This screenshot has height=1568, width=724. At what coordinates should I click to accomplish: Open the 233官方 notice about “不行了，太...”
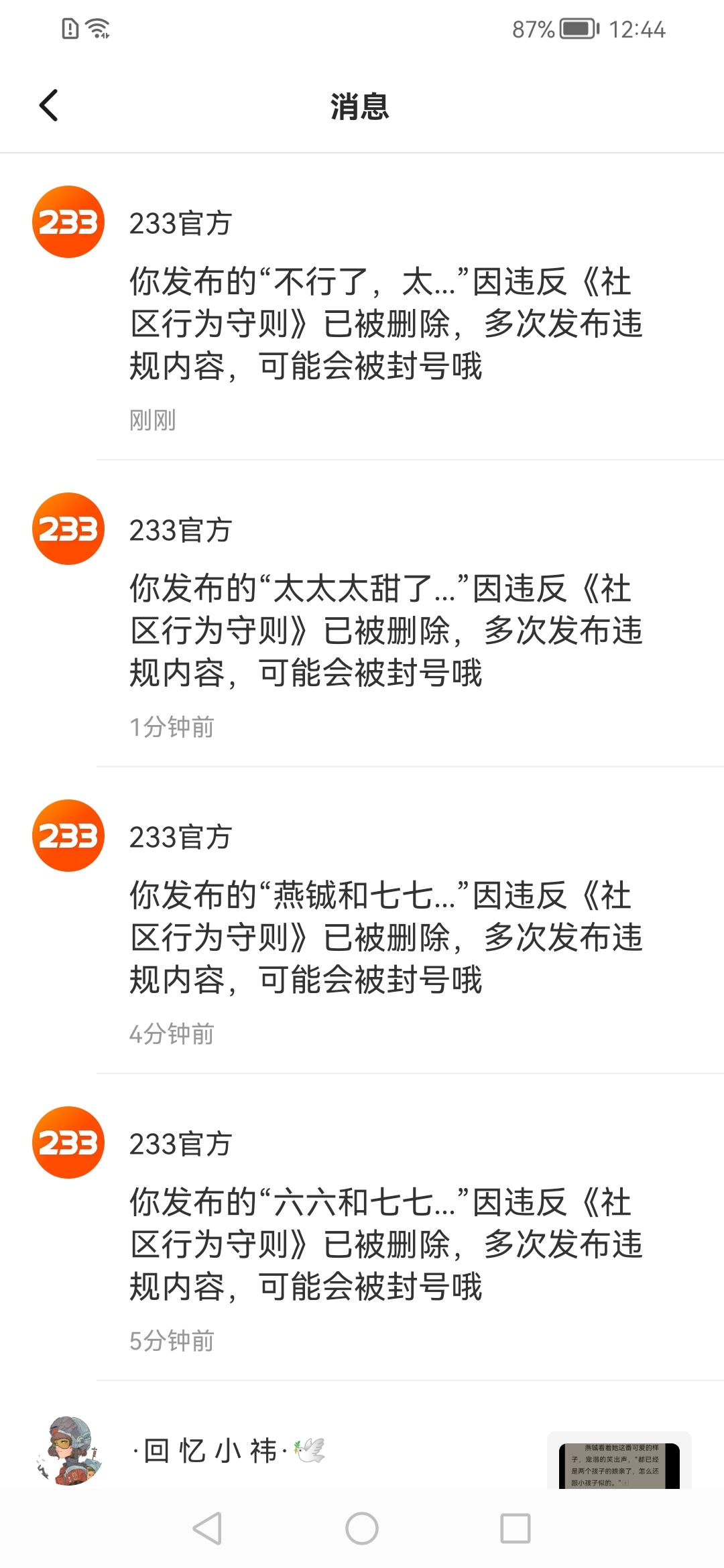click(385, 323)
